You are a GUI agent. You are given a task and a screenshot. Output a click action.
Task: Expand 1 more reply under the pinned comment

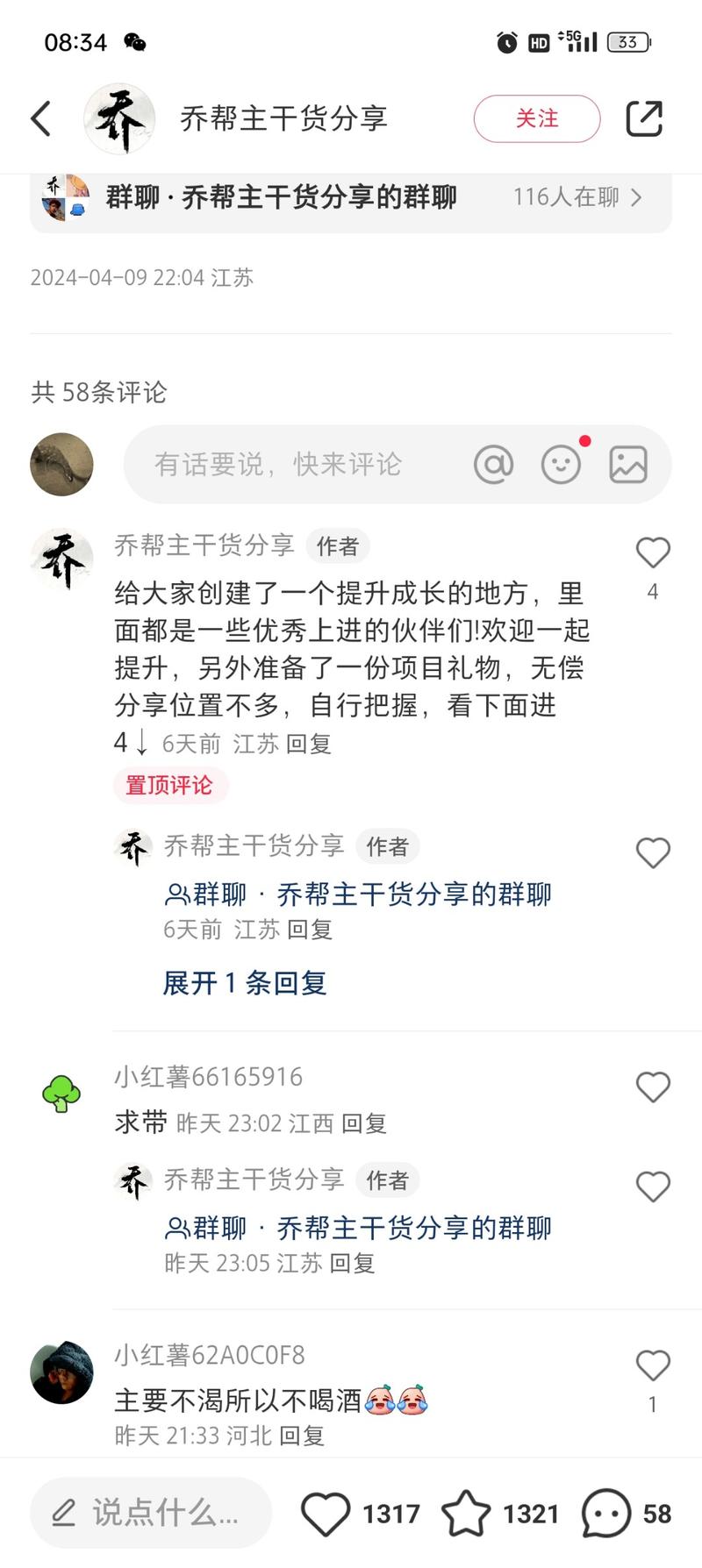[243, 983]
